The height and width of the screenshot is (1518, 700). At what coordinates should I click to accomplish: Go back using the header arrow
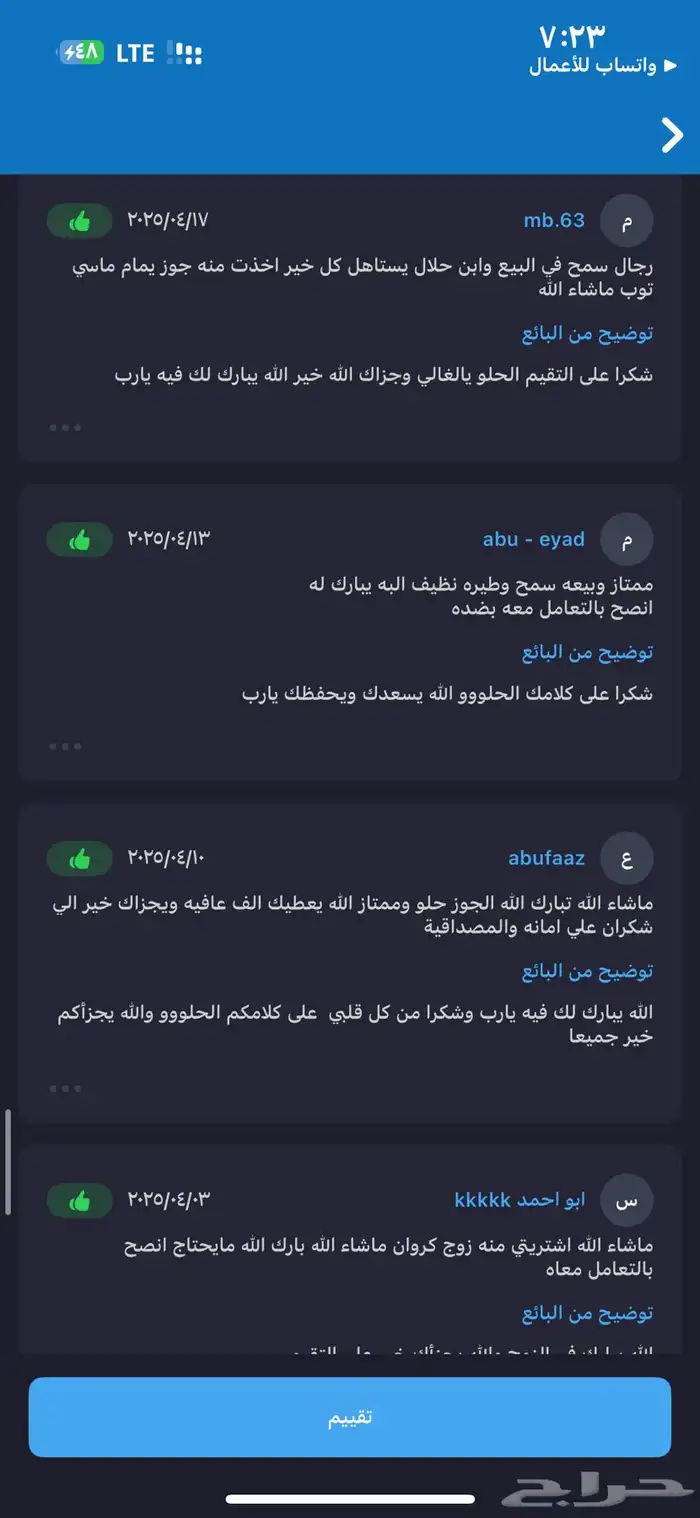[672, 135]
